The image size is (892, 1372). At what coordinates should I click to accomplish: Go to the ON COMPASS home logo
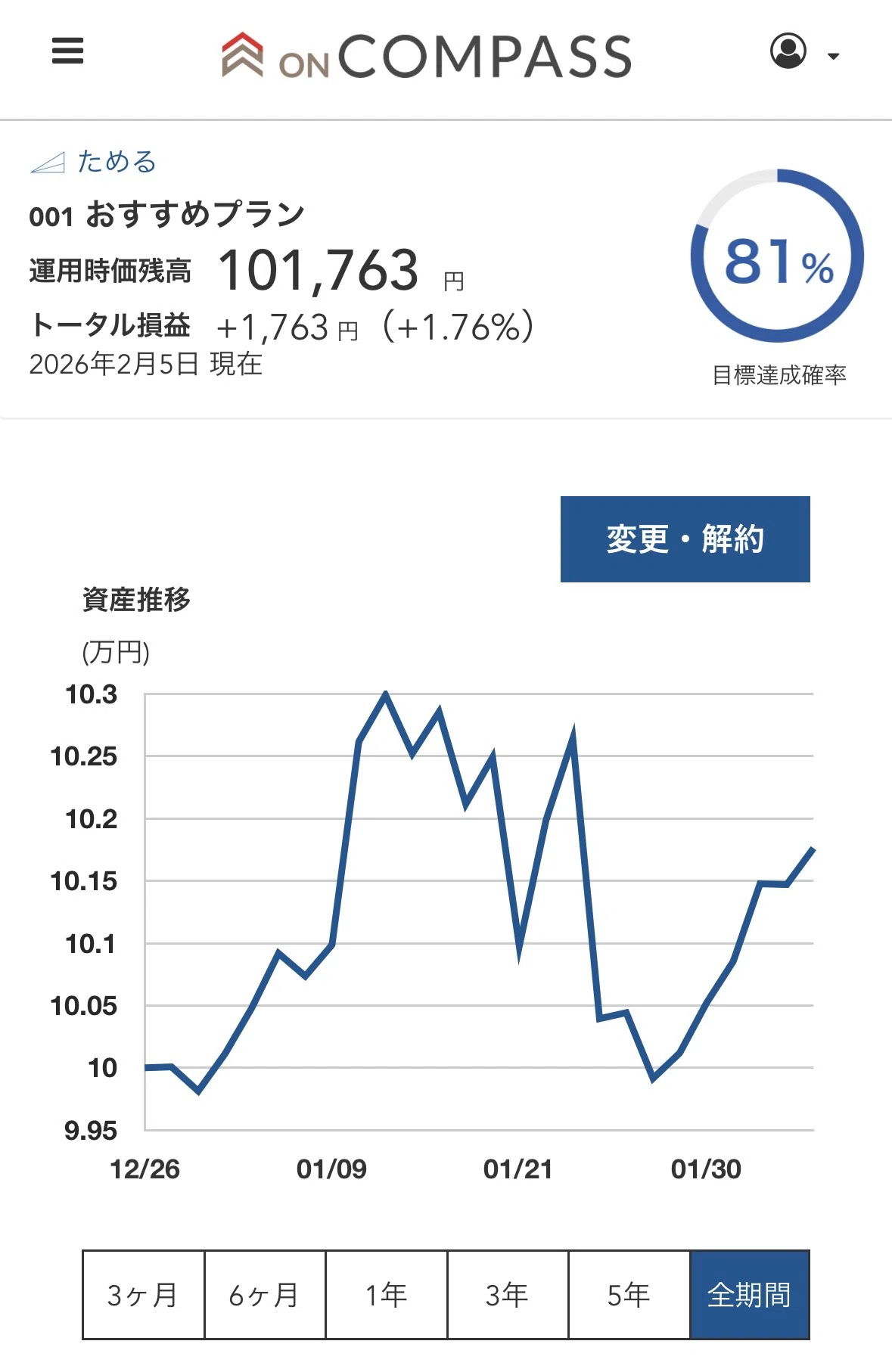[x=427, y=55]
